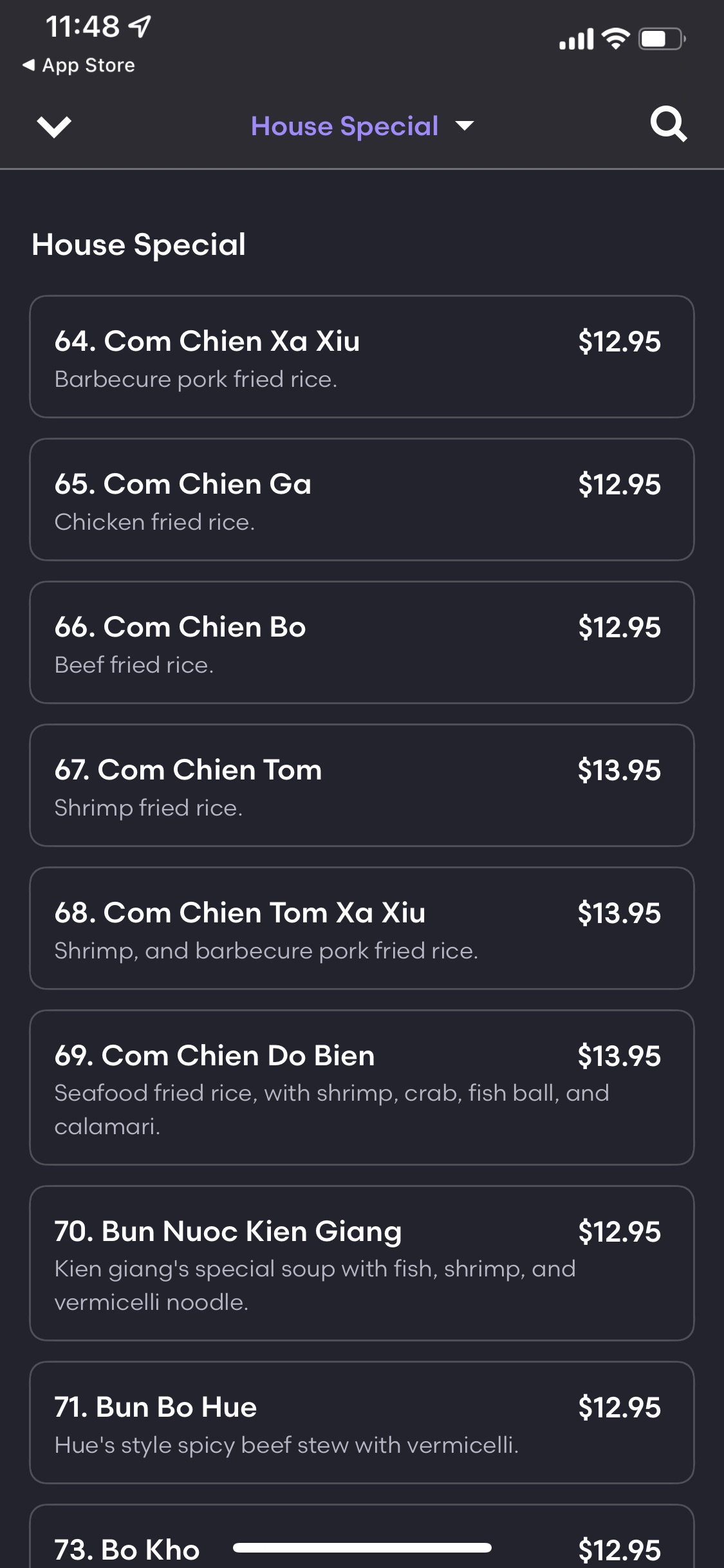This screenshot has width=724, height=1568.
Task: Select 64. Com Chien Xa Xiu
Action: pyautogui.click(x=362, y=357)
